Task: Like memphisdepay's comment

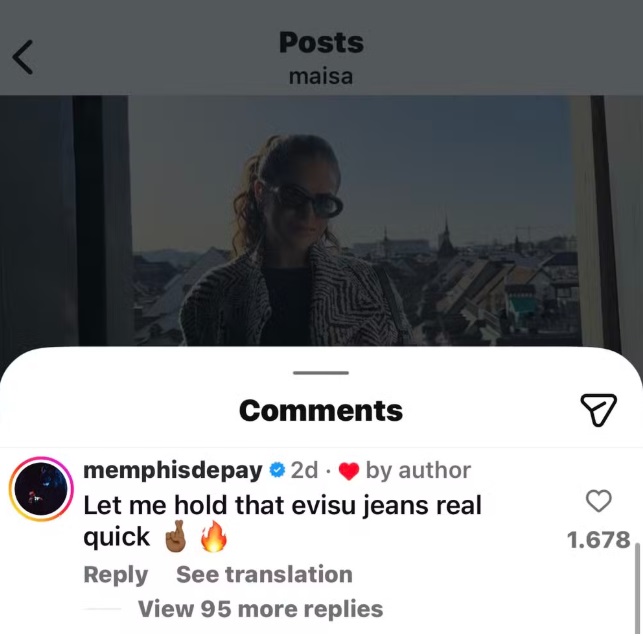Action: pos(598,502)
